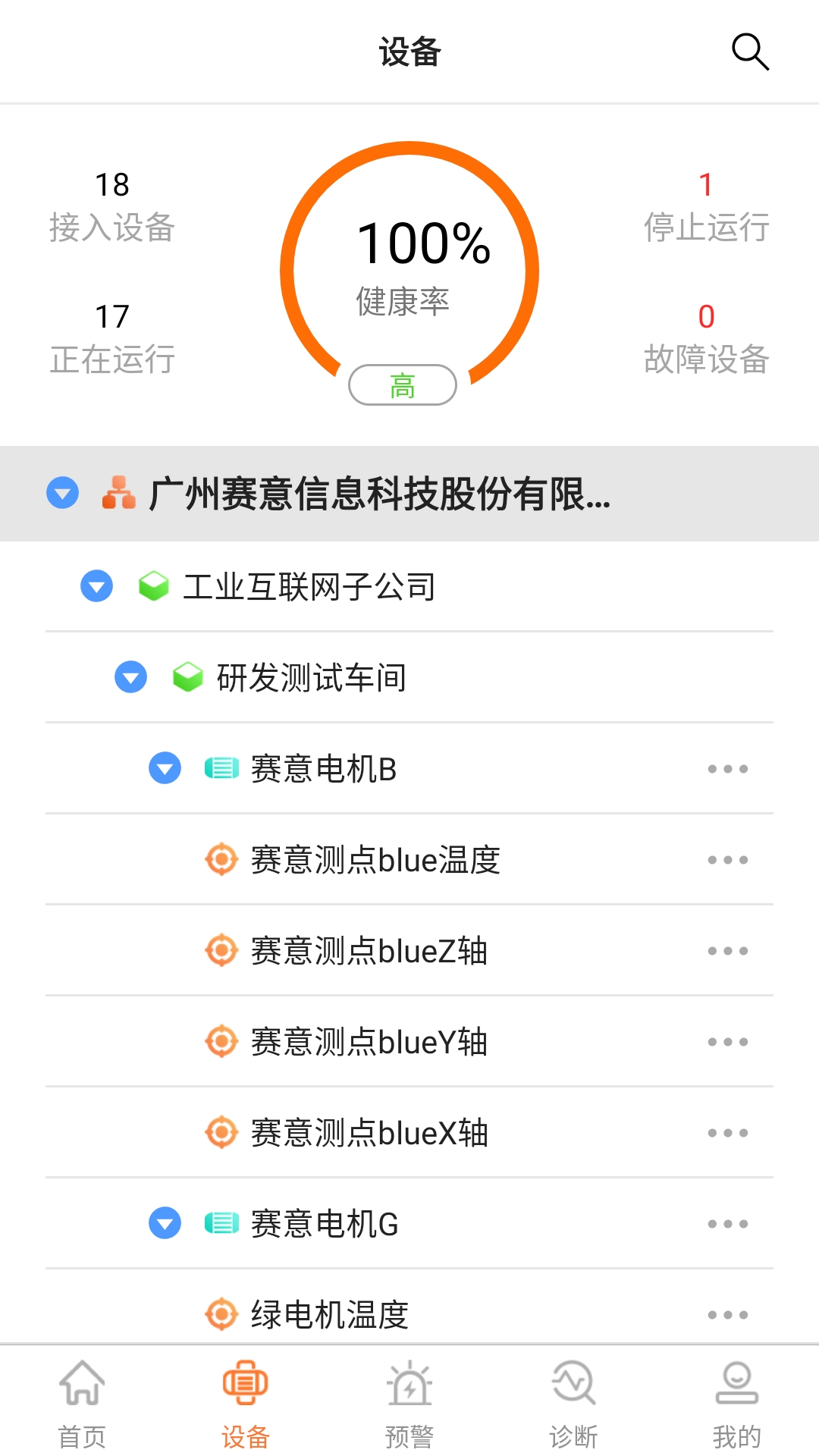This screenshot has height=1456, width=819.
Task: Collapse the 赛意电机G device node
Action: (164, 1223)
